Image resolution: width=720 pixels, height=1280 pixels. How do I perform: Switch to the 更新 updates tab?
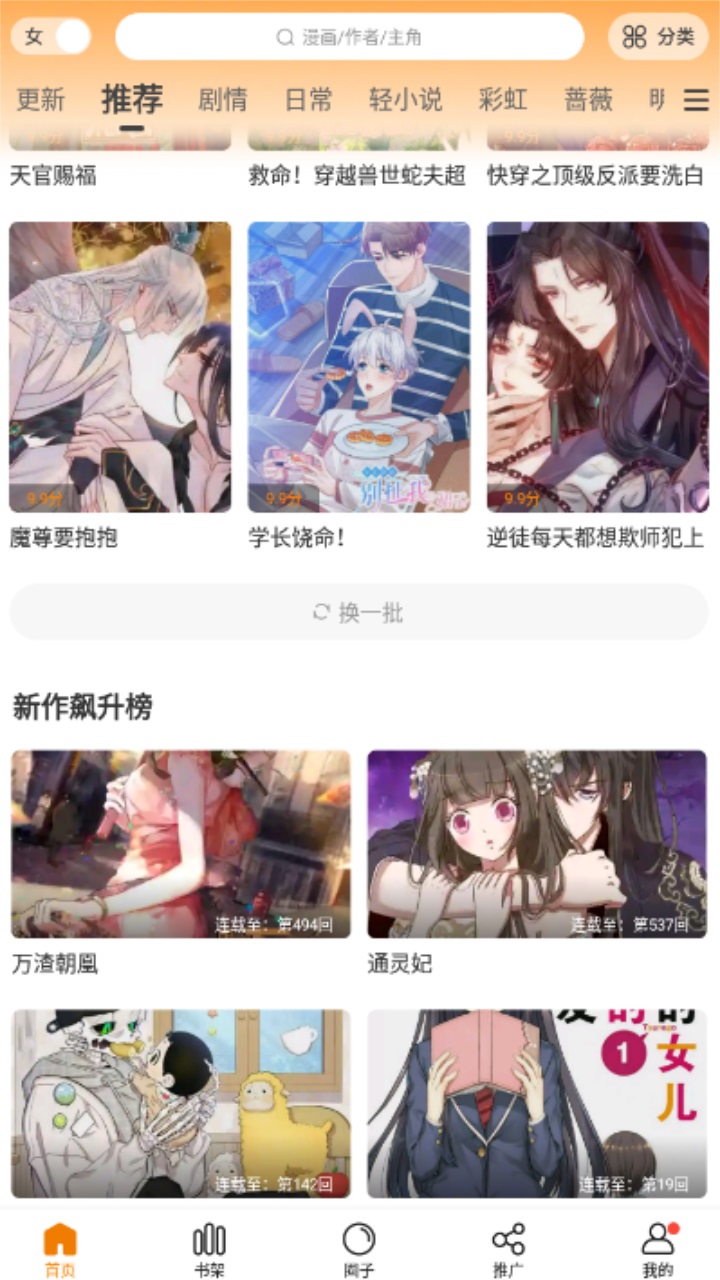[x=41, y=99]
